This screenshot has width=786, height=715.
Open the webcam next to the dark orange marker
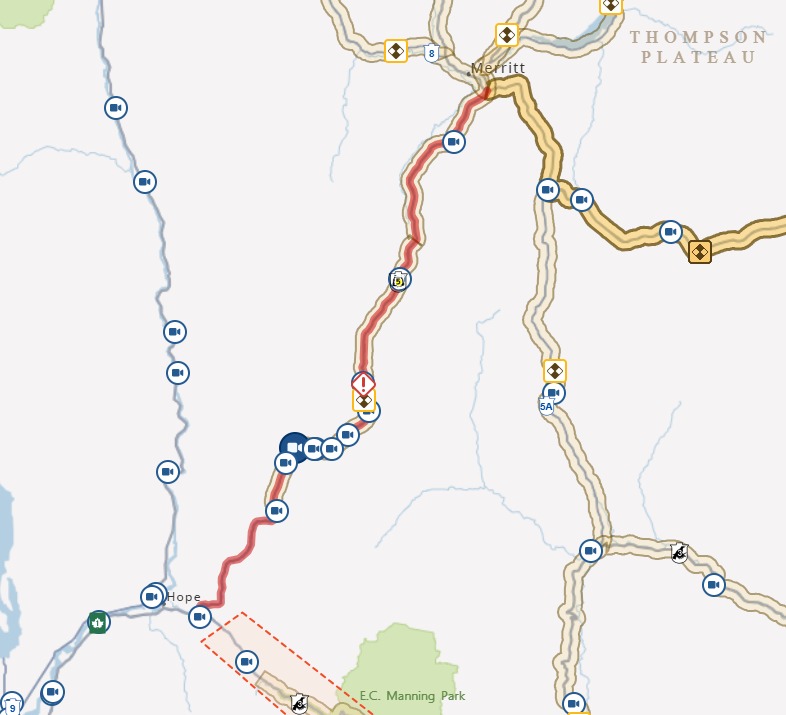click(x=671, y=232)
